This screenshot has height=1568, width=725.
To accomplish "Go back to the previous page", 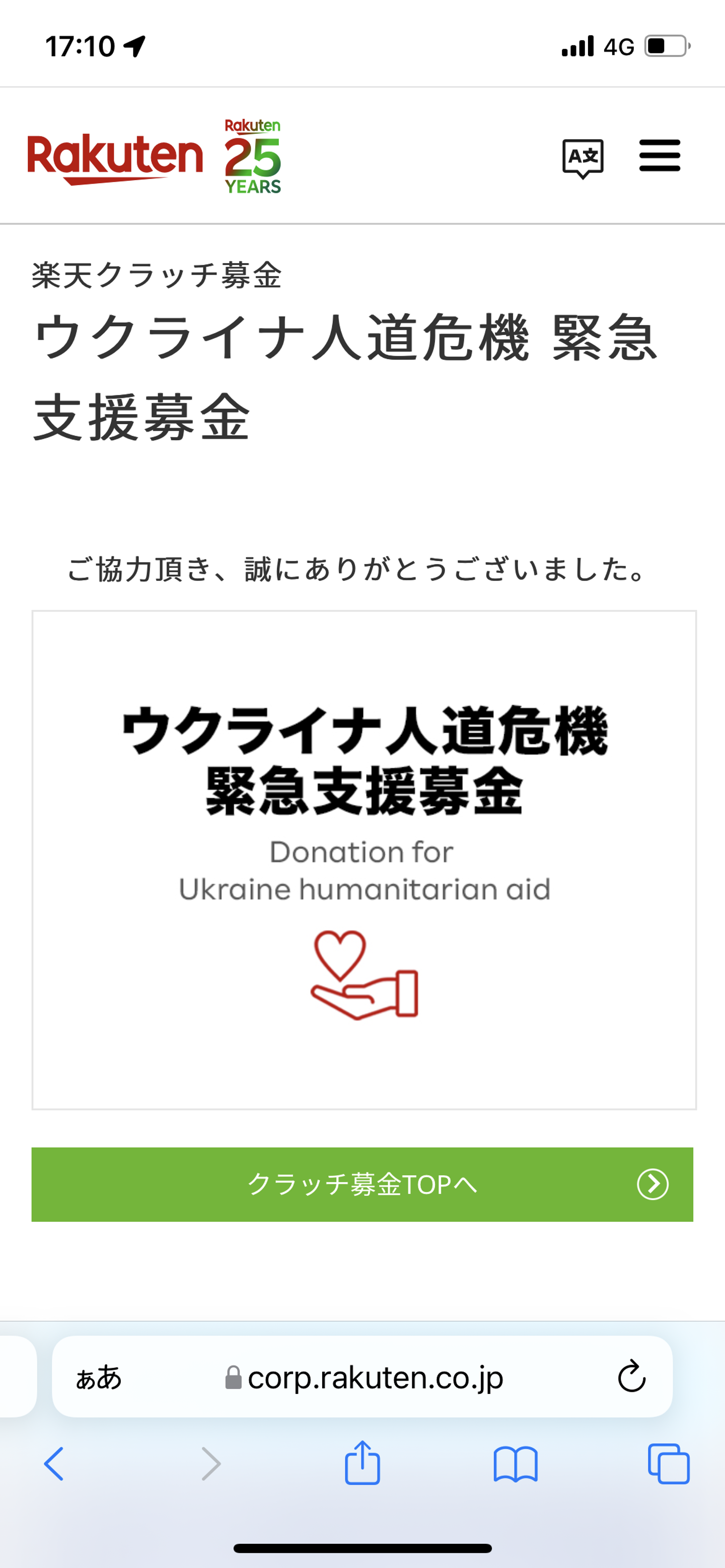I will (54, 1463).
